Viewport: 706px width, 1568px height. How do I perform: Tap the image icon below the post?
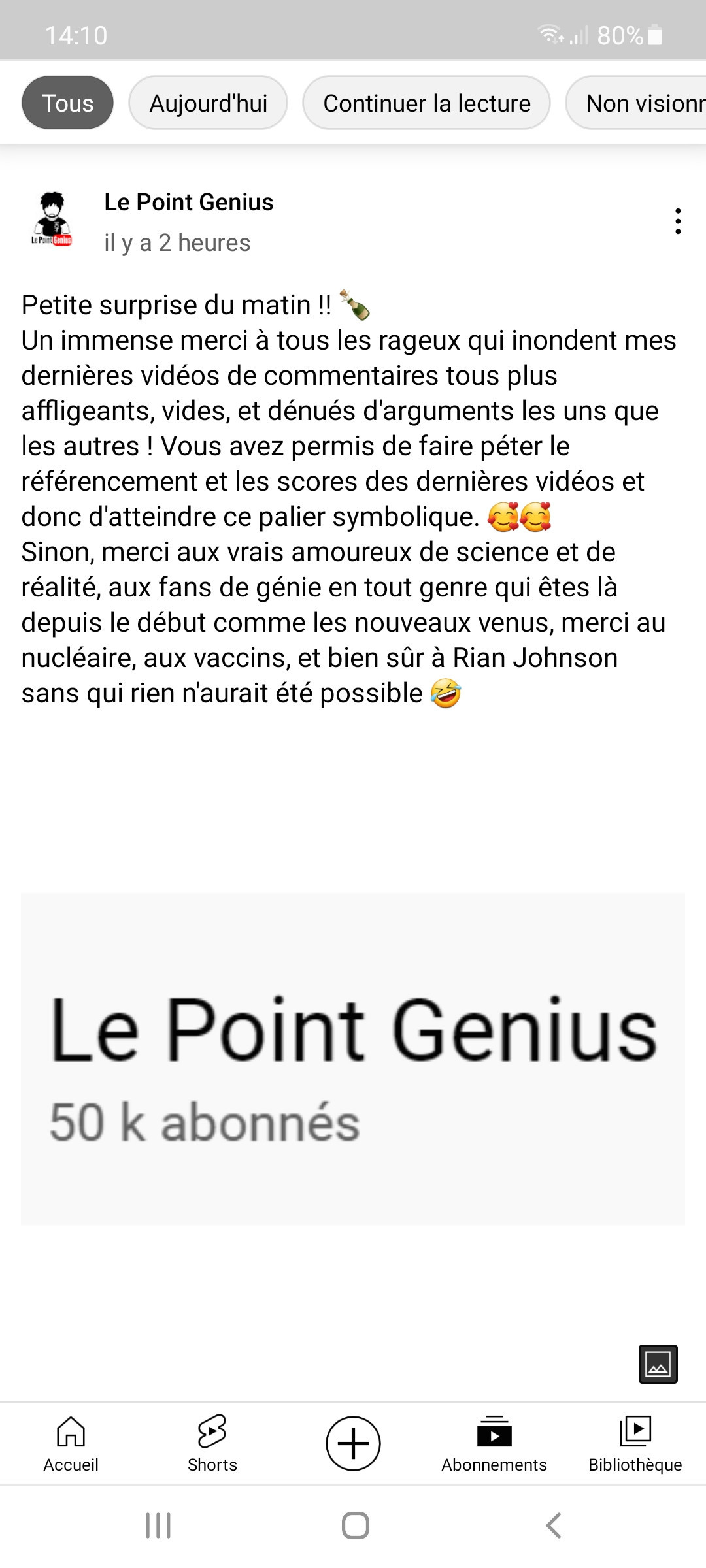tap(658, 1364)
